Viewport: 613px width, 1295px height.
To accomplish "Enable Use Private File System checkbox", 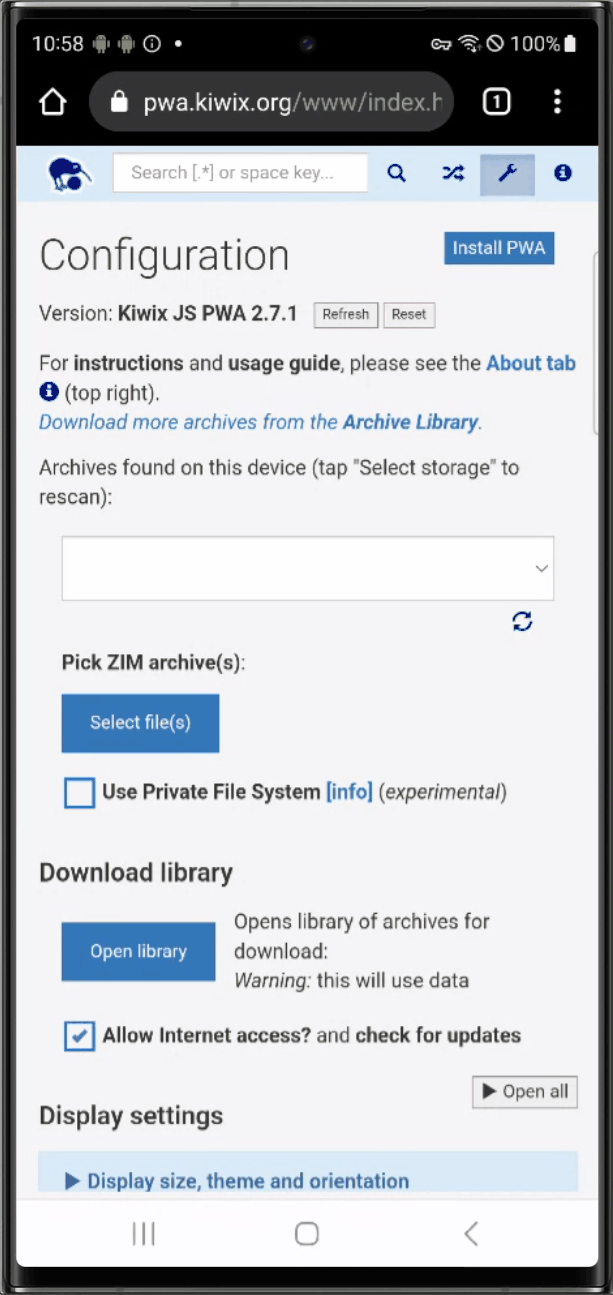I will click(80, 793).
